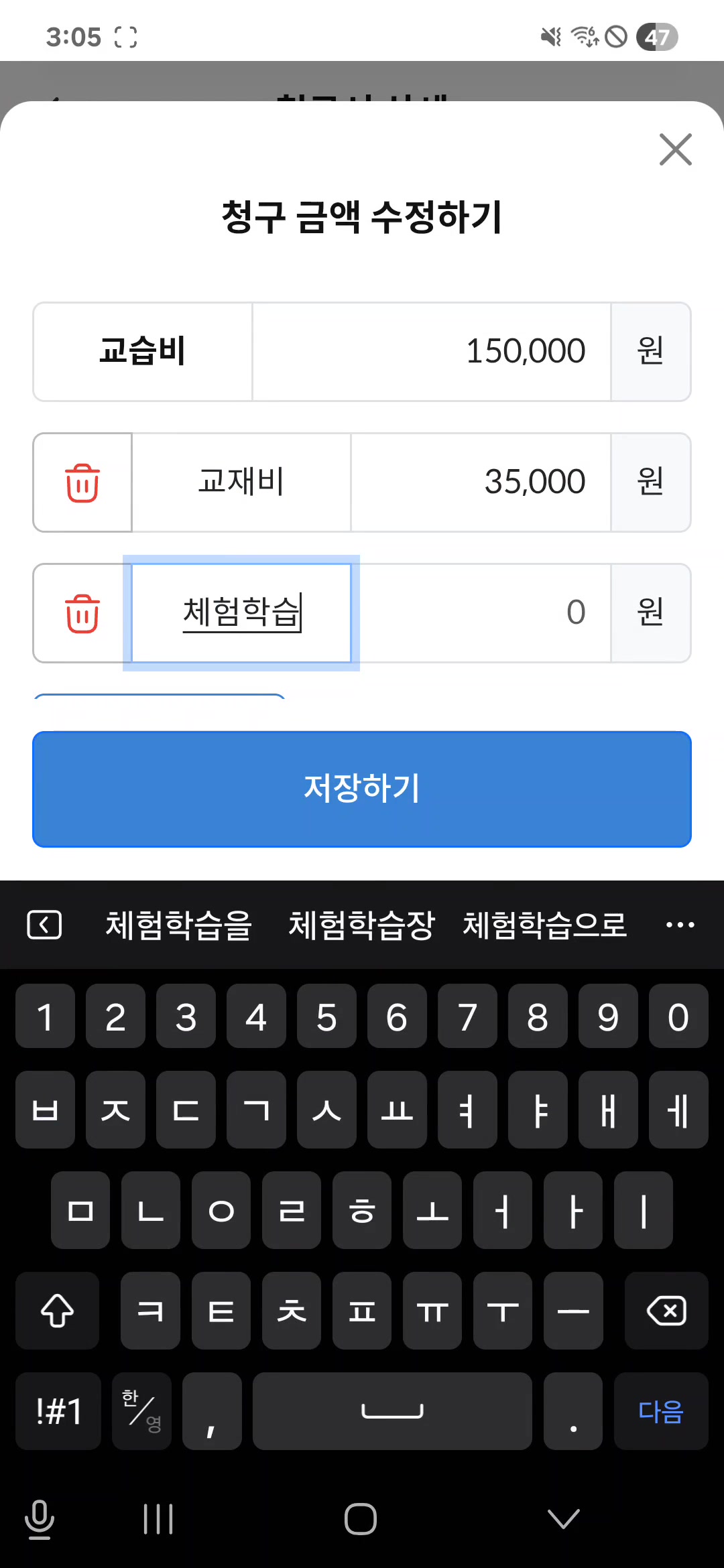Screen dimensions: 724x1568
Task: Save changes with 저장하기
Action: pyautogui.click(x=362, y=789)
